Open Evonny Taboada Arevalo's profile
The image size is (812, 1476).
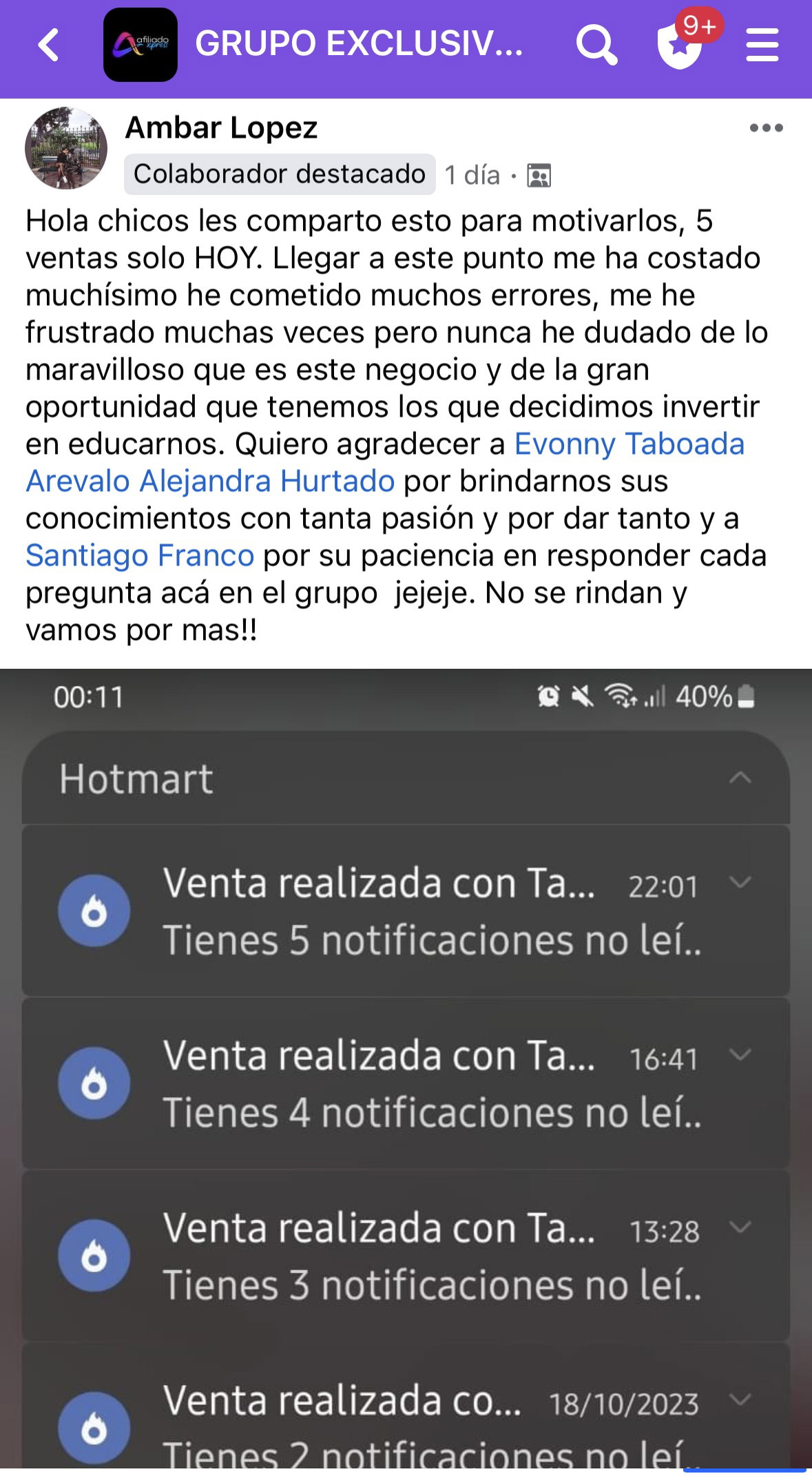629,444
